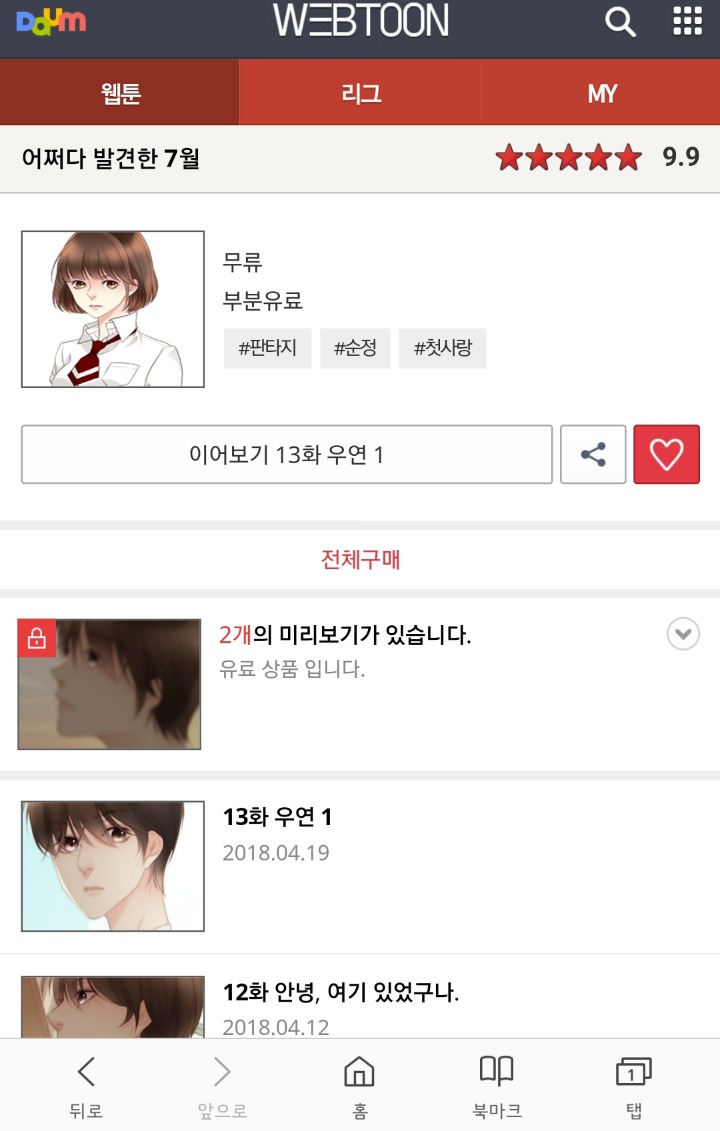Viewport: 720px width, 1131px height.
Task: Expand the 미리보기 preview episodes list
Action: [x=683, y=634]
